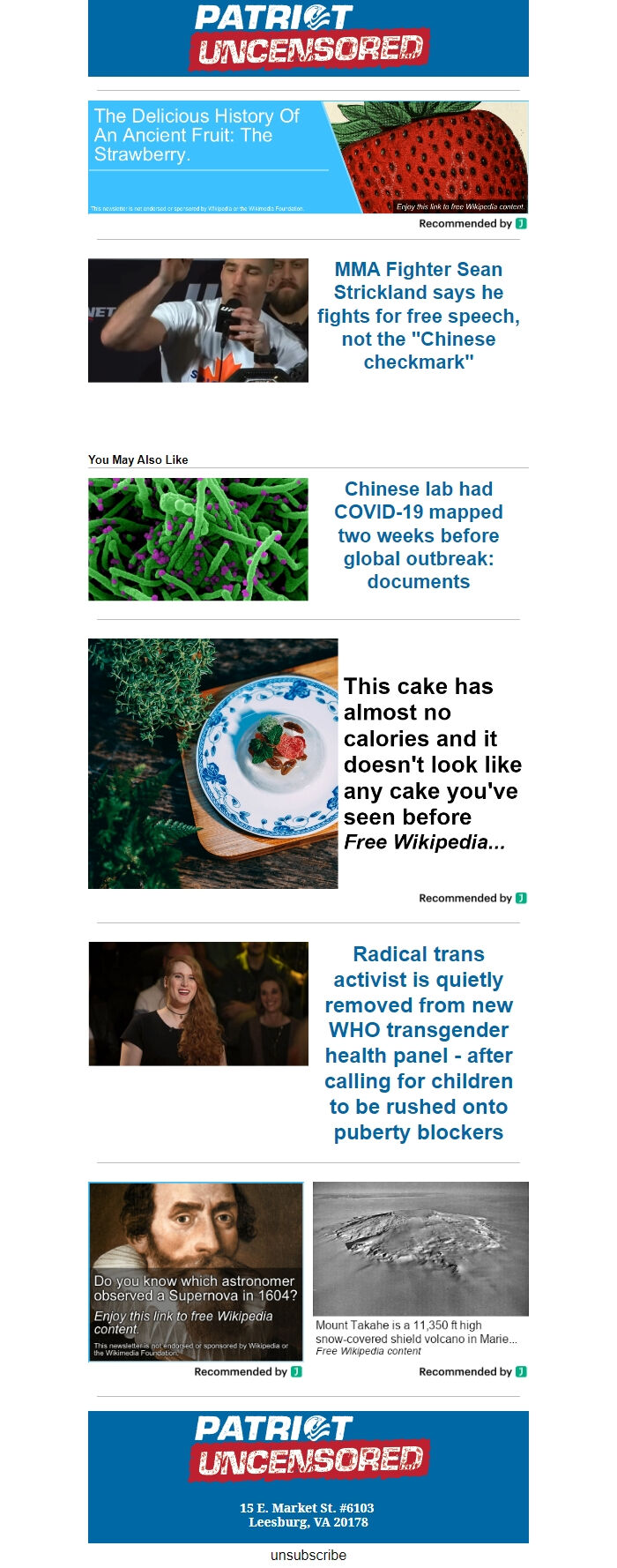The height and width of the screenshot is (1568, 617).
Task: Read the WHO transgender health panel article
Action: tap(418, 1042)
